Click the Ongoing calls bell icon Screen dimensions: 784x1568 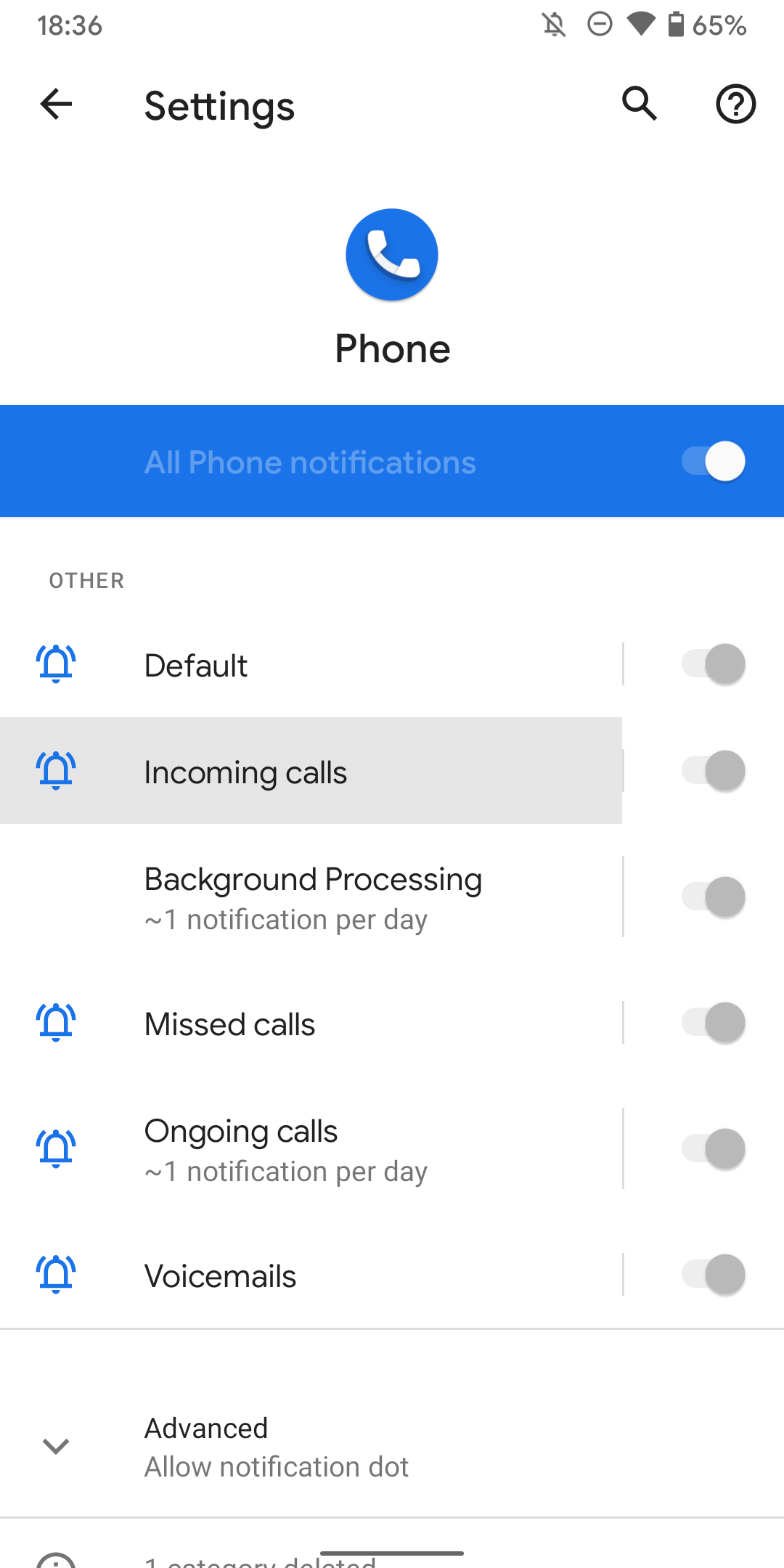[55, 1147]
